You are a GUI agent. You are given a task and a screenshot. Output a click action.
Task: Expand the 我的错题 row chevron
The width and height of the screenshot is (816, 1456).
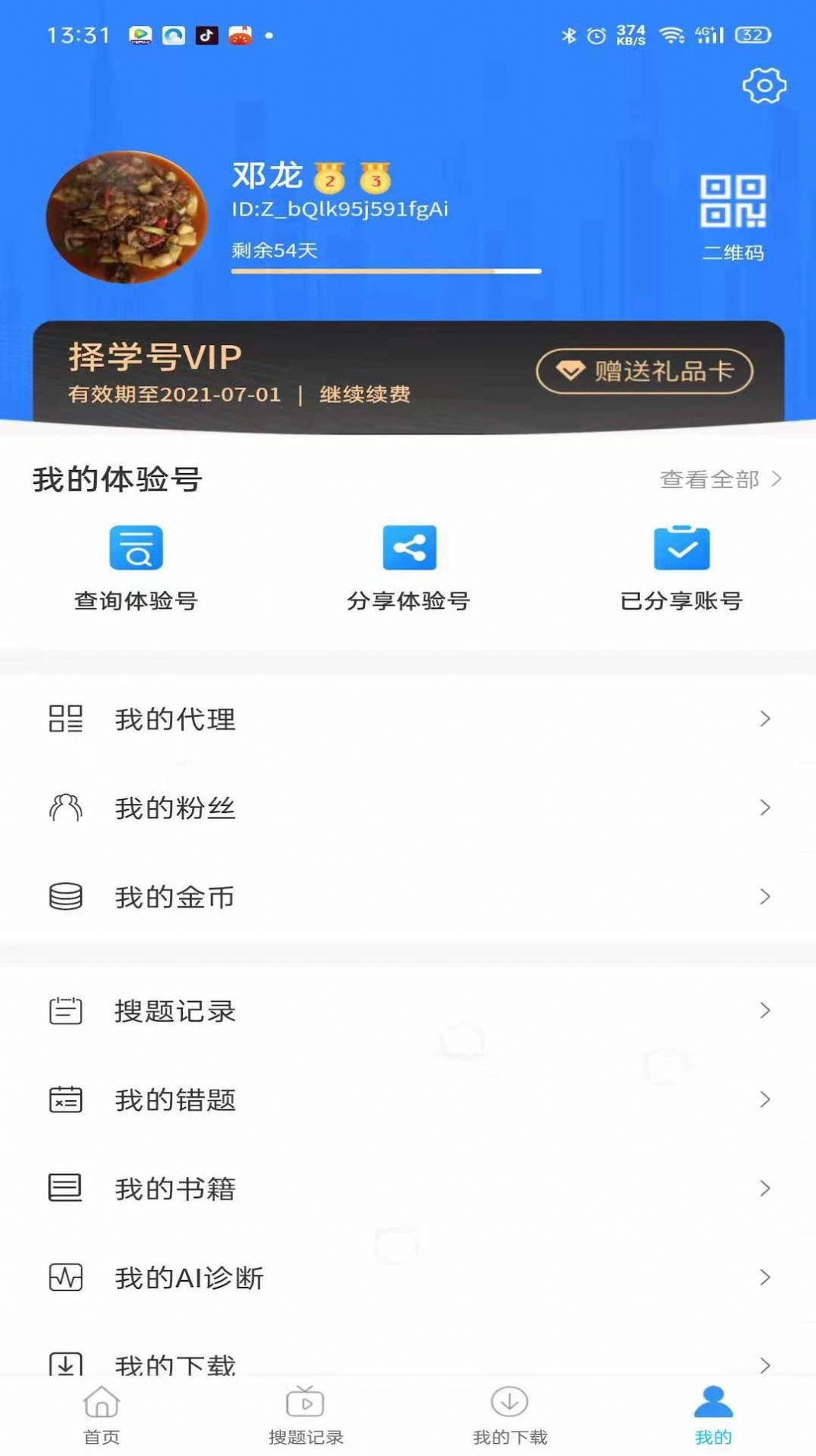click(x=765, y=1099)
